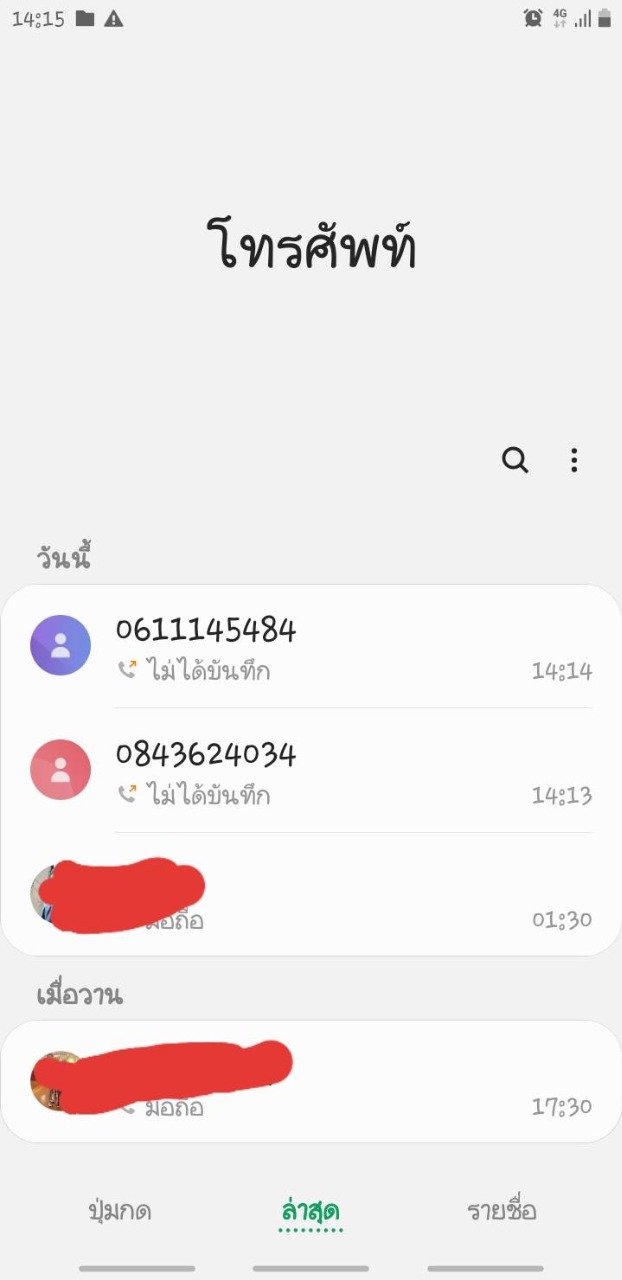Switch to the ปุ่มกด keypad tab
Screen dimensions: 622x1280
click(x=120, y=1211)
